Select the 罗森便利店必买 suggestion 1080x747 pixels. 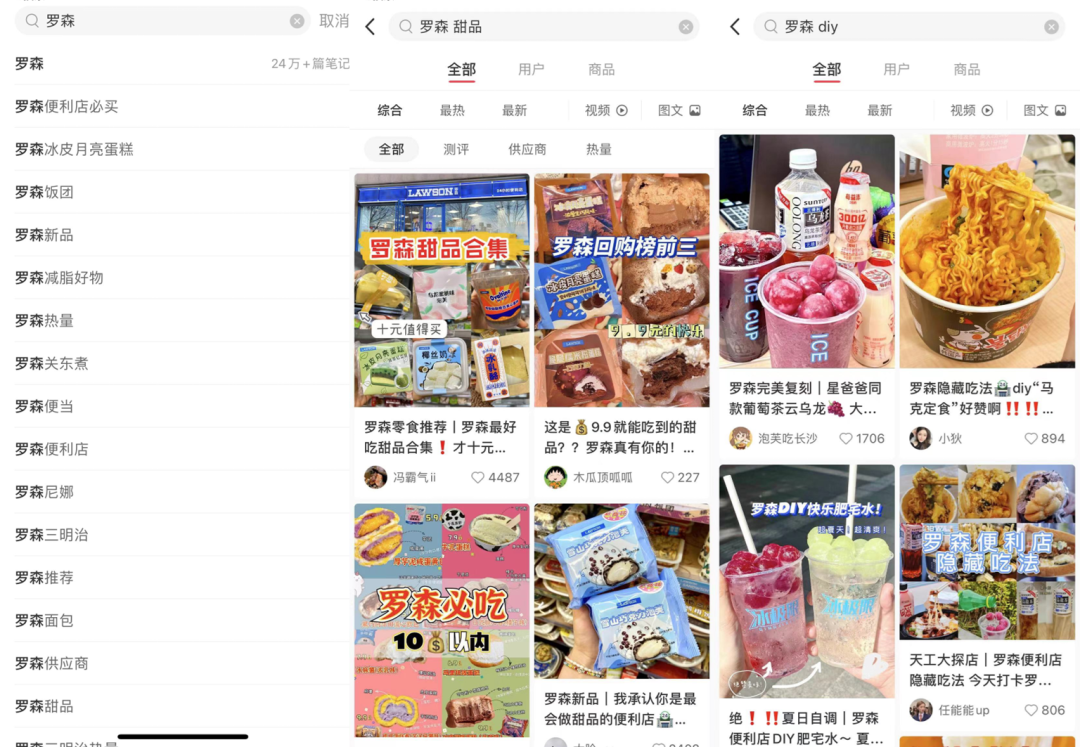pos(67,107)
